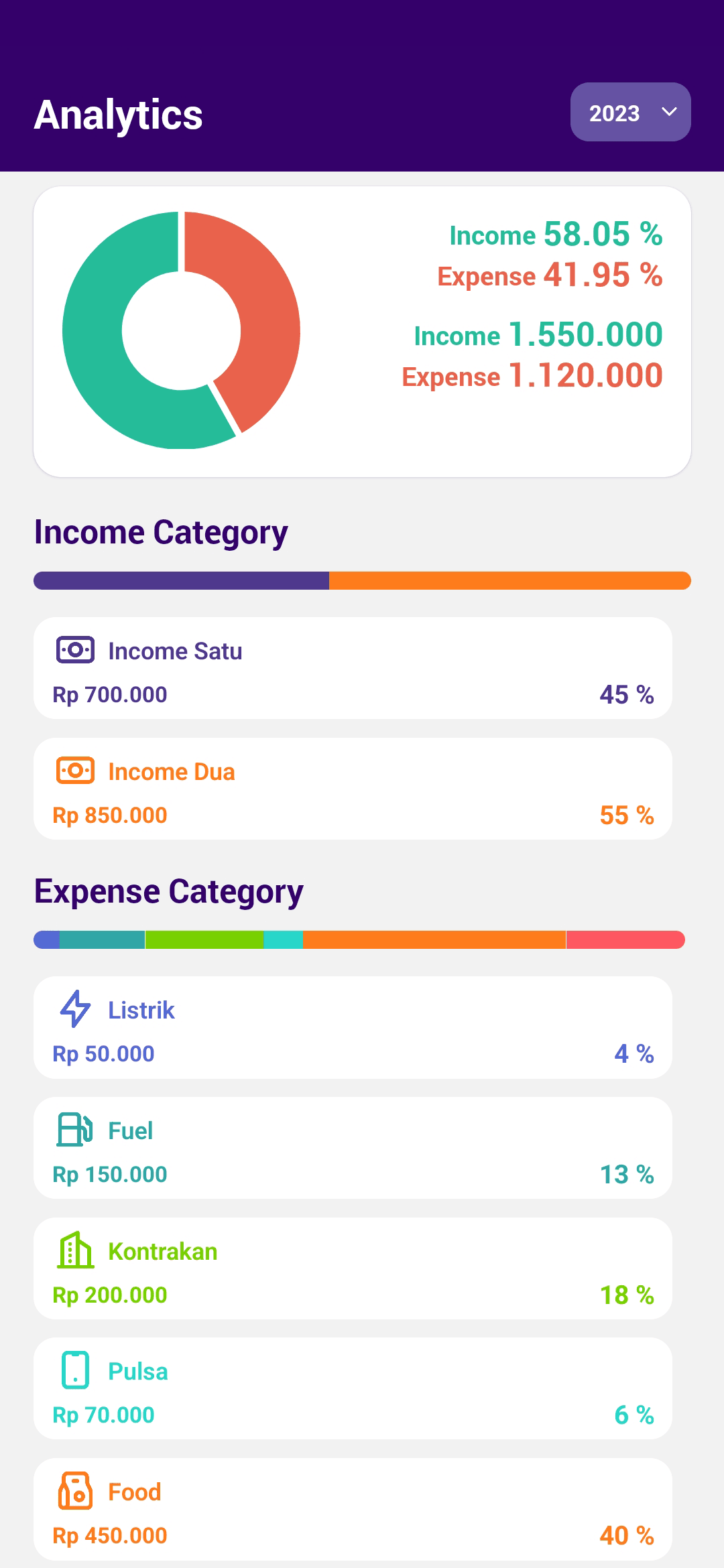Viewport: 724px width, 1568px height.
Task: Open the Food expense card
Action: [x=353, y=1509]
